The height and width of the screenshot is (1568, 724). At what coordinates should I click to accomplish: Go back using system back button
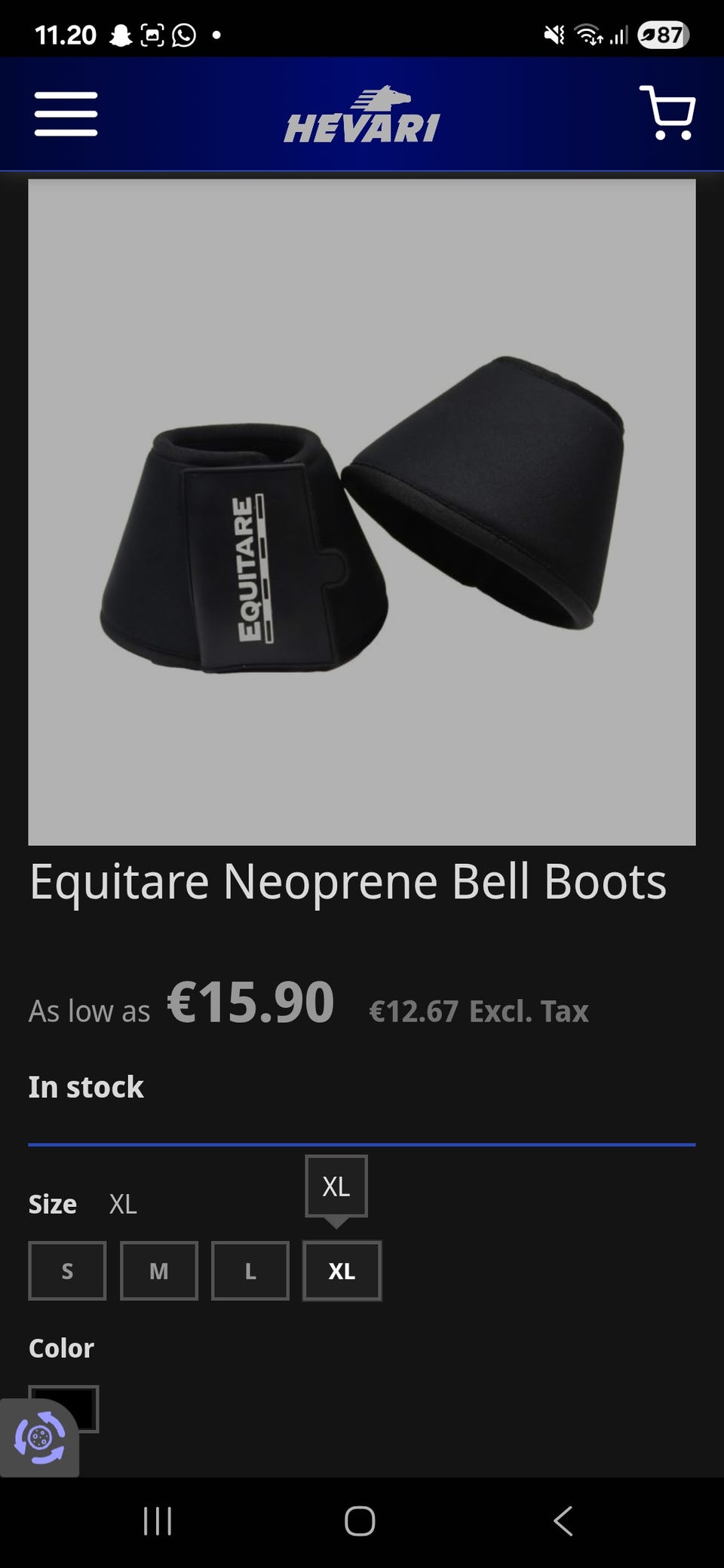[x=563, y=1521]
